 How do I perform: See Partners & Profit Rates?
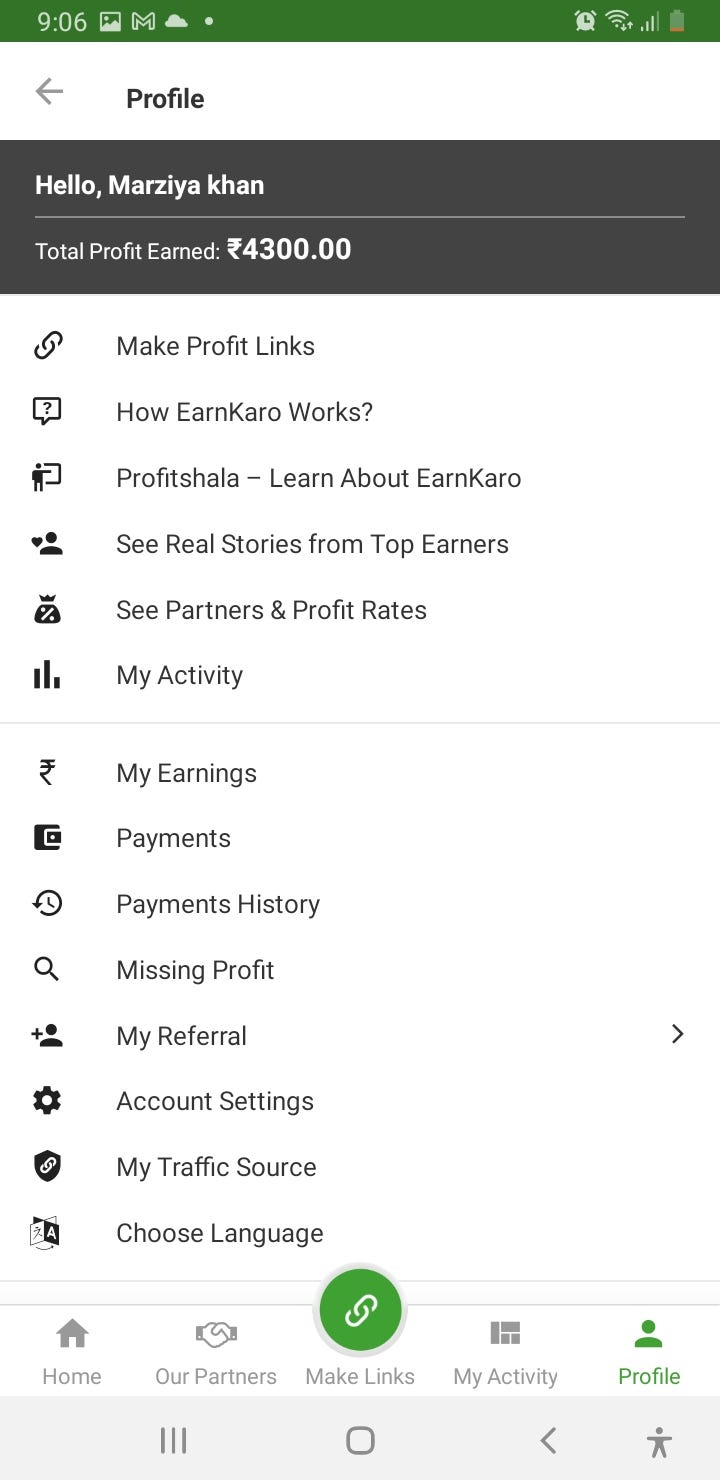[360, 610]
